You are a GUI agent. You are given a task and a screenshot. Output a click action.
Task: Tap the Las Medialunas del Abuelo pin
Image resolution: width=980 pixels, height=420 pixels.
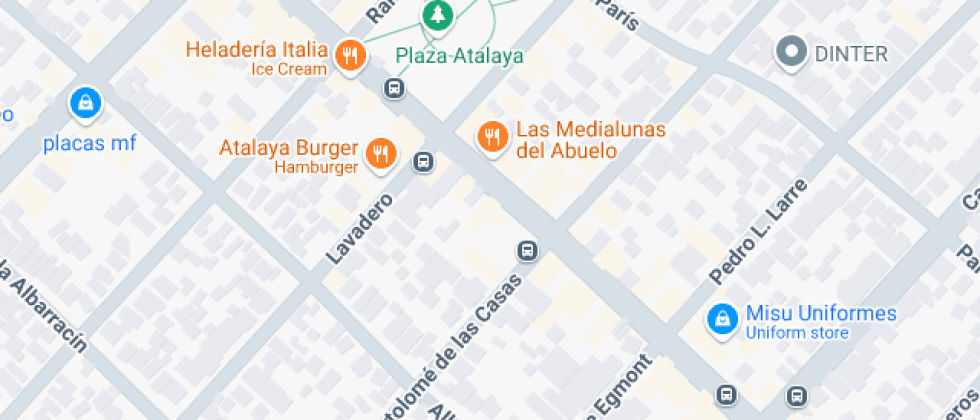point(491,137)
